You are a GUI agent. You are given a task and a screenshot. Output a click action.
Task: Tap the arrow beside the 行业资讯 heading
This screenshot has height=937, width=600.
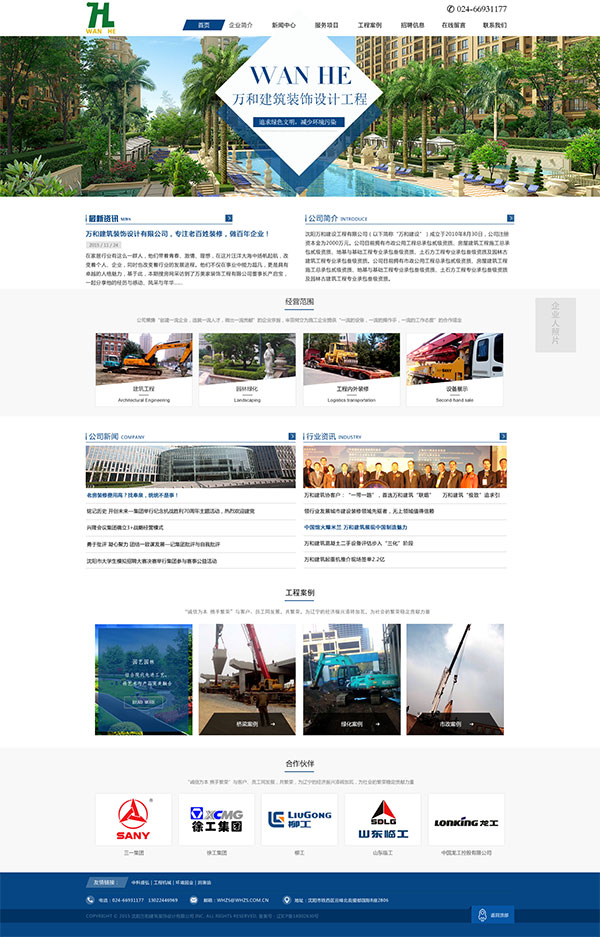click(500, 437)
